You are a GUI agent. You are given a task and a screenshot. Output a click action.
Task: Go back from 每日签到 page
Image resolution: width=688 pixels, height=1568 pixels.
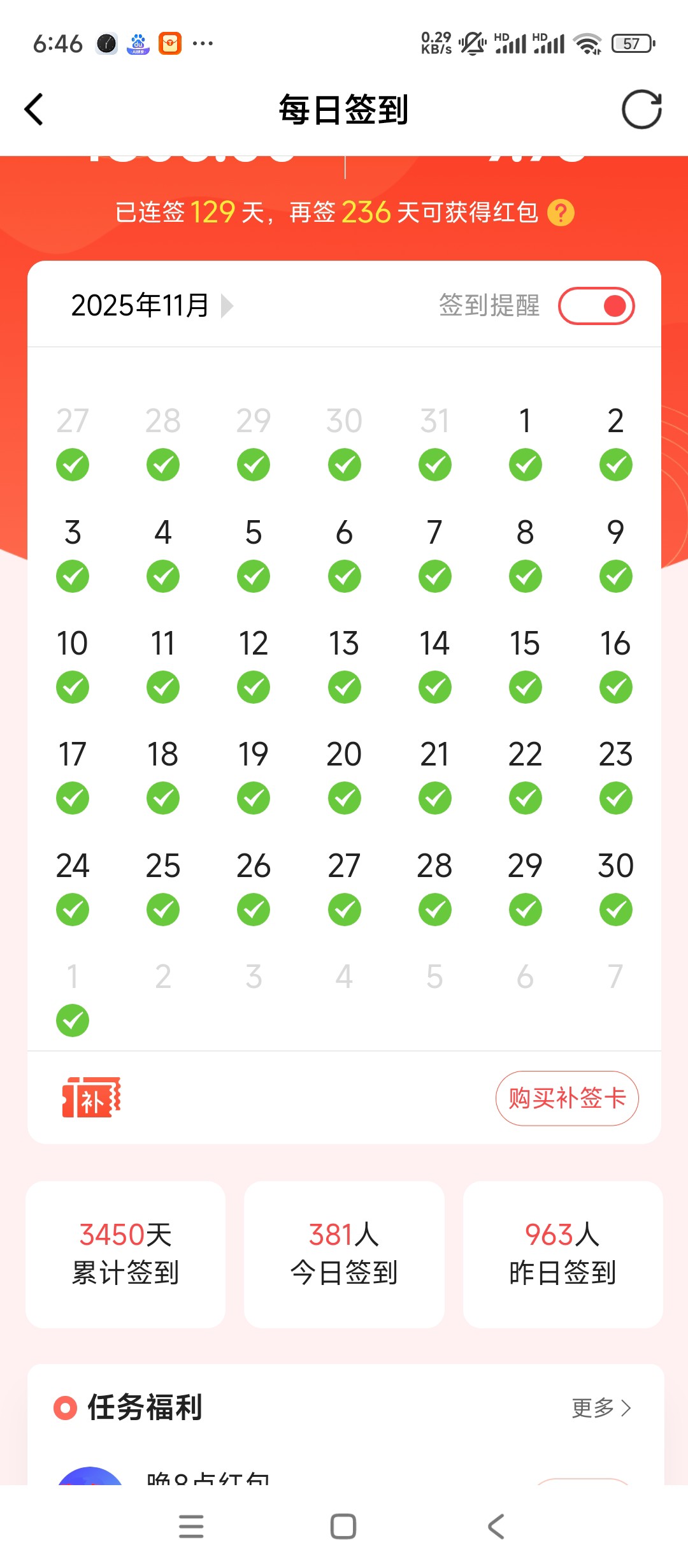tap(34, 110)
